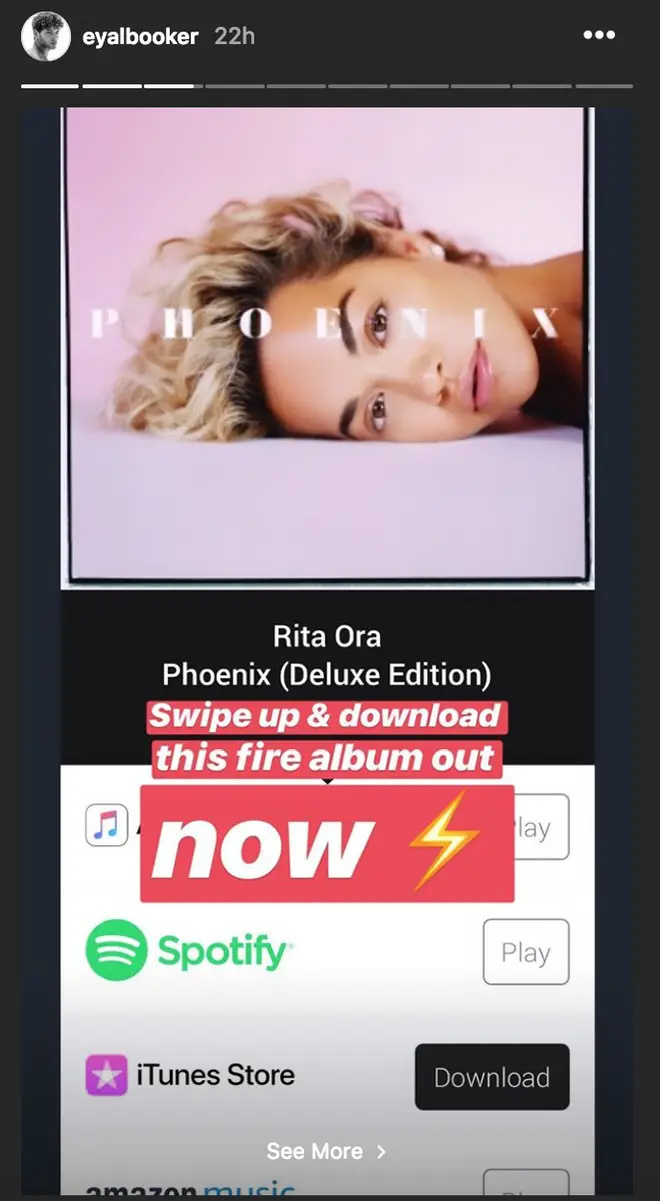The width and height of the screenshot is (660, 1201).
Task: Tap See More to open link
Action: (326, 1152)
